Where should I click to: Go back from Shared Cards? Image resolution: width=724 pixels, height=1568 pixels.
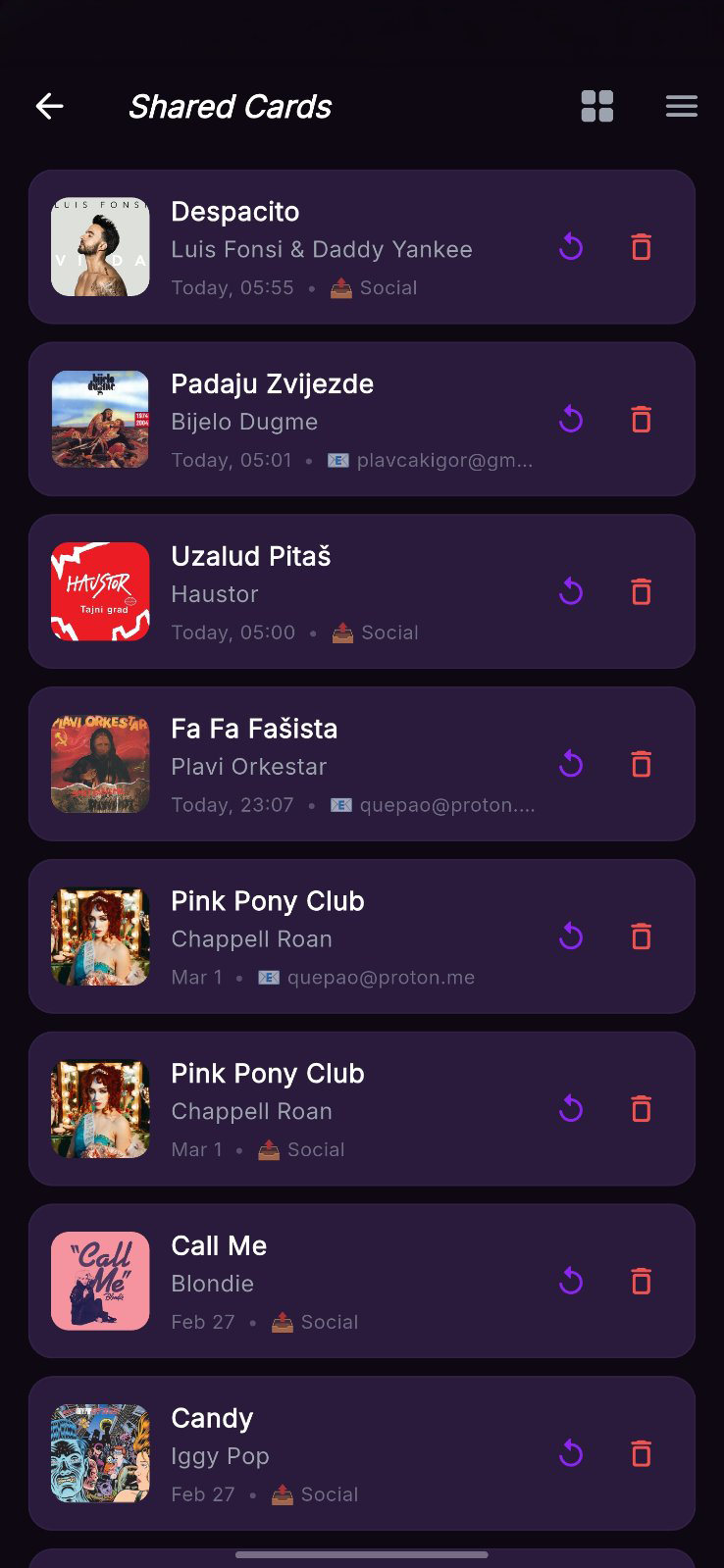[49, 106]
